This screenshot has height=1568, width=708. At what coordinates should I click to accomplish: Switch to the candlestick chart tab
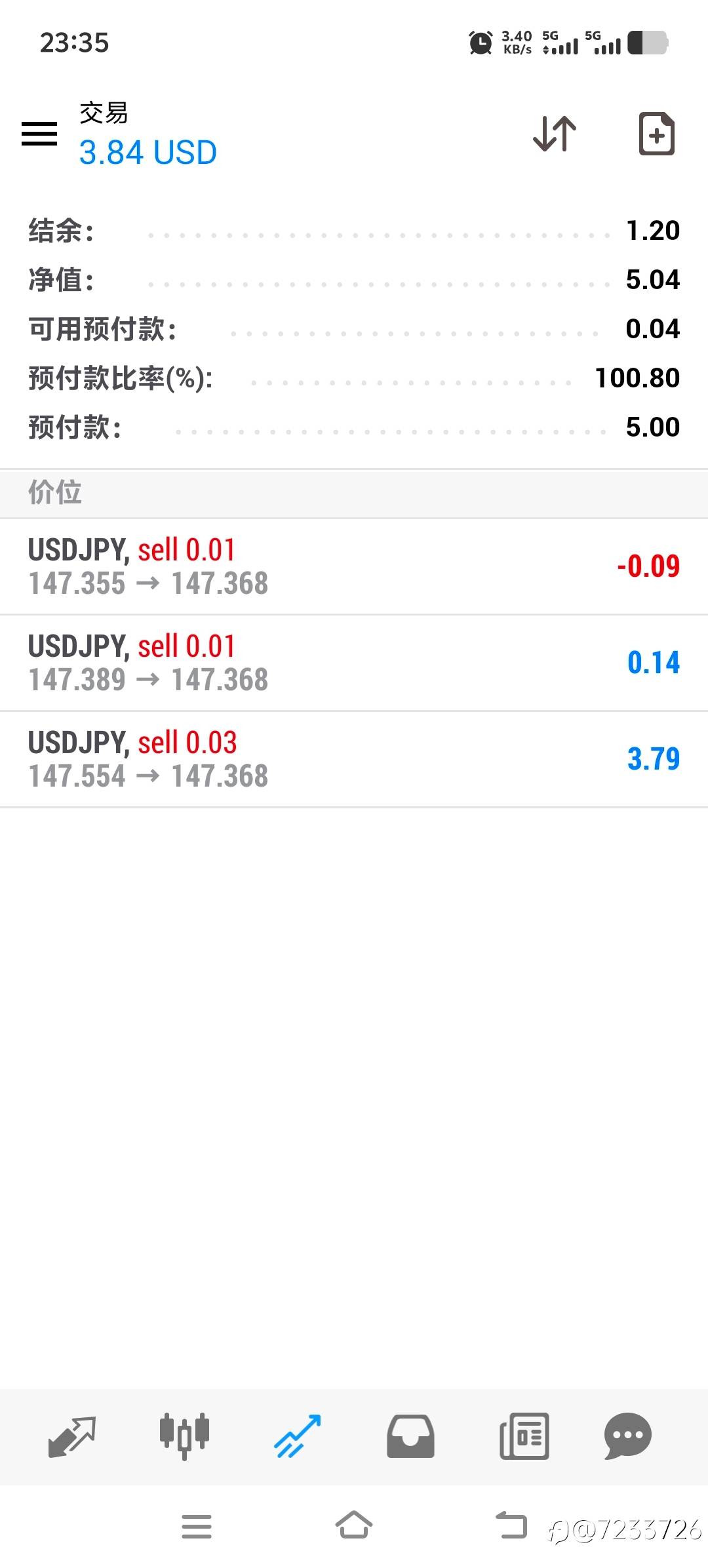(x=184, y=1436)
